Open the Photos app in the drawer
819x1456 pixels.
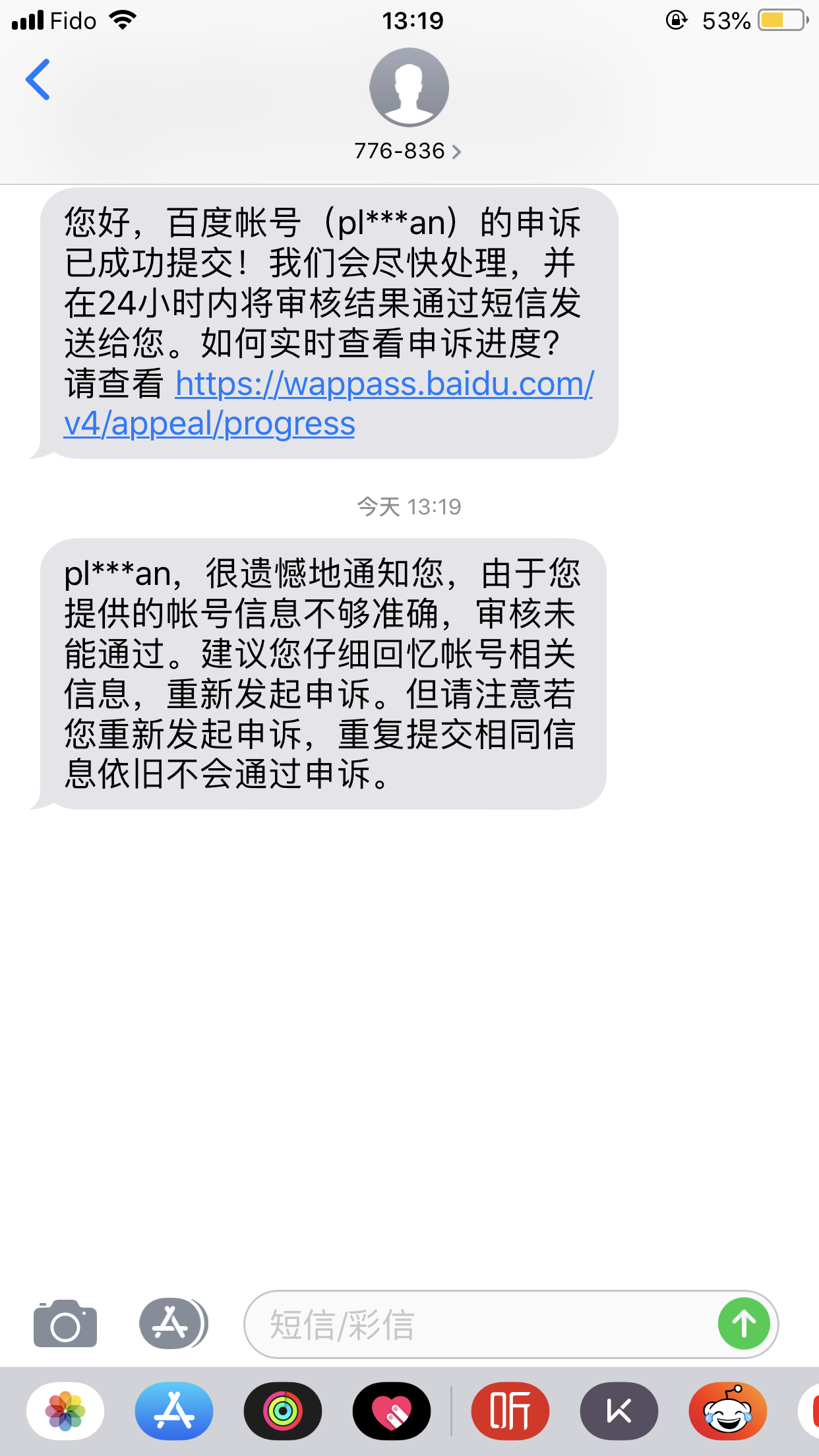[x=65, y=1411]
